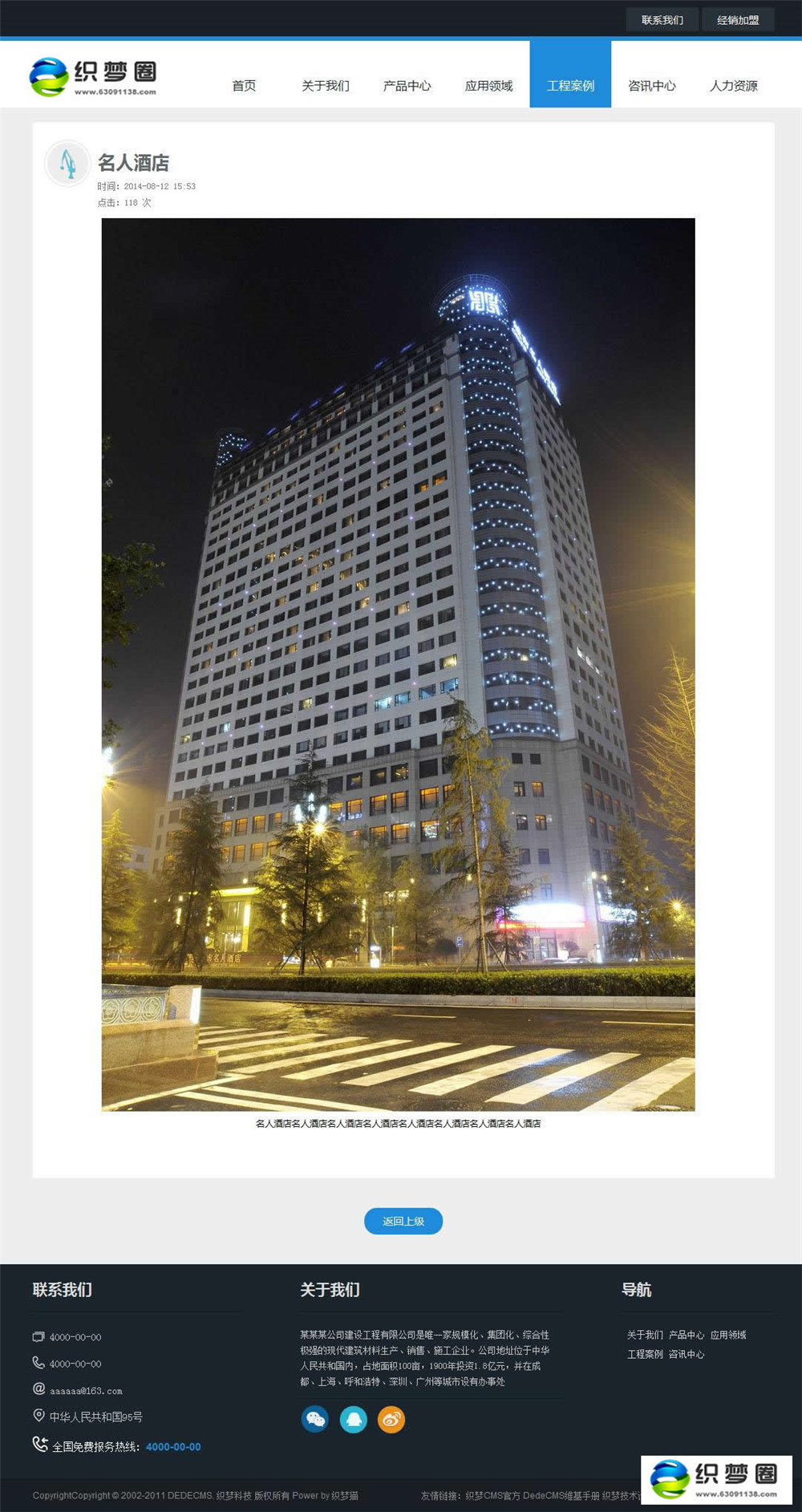Image resolution: width=802 pixels, height=1512 pixels.
Task: Tap the 联系我们 button in top bar
Action: pyautogui.click(x=662, y=20)
